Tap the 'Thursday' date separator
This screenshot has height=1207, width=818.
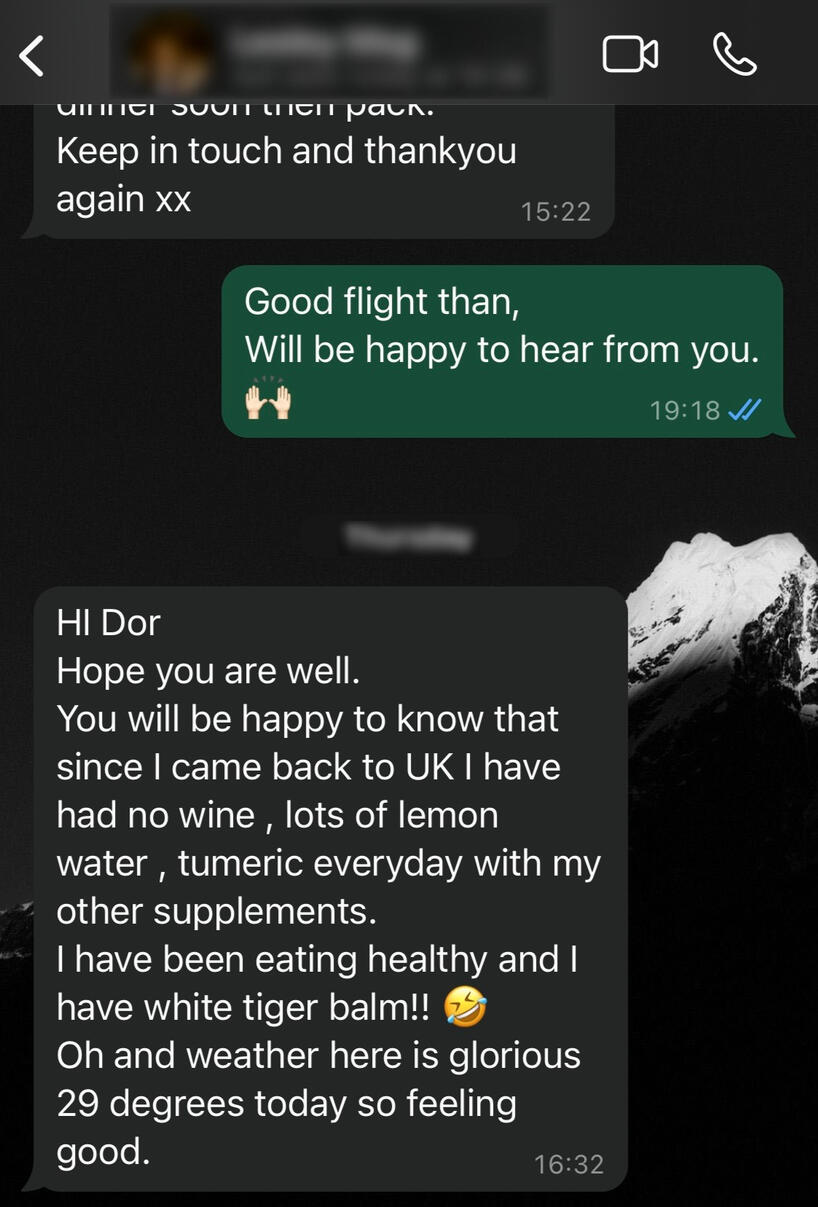pyautogui.click(x=409, y=536)
